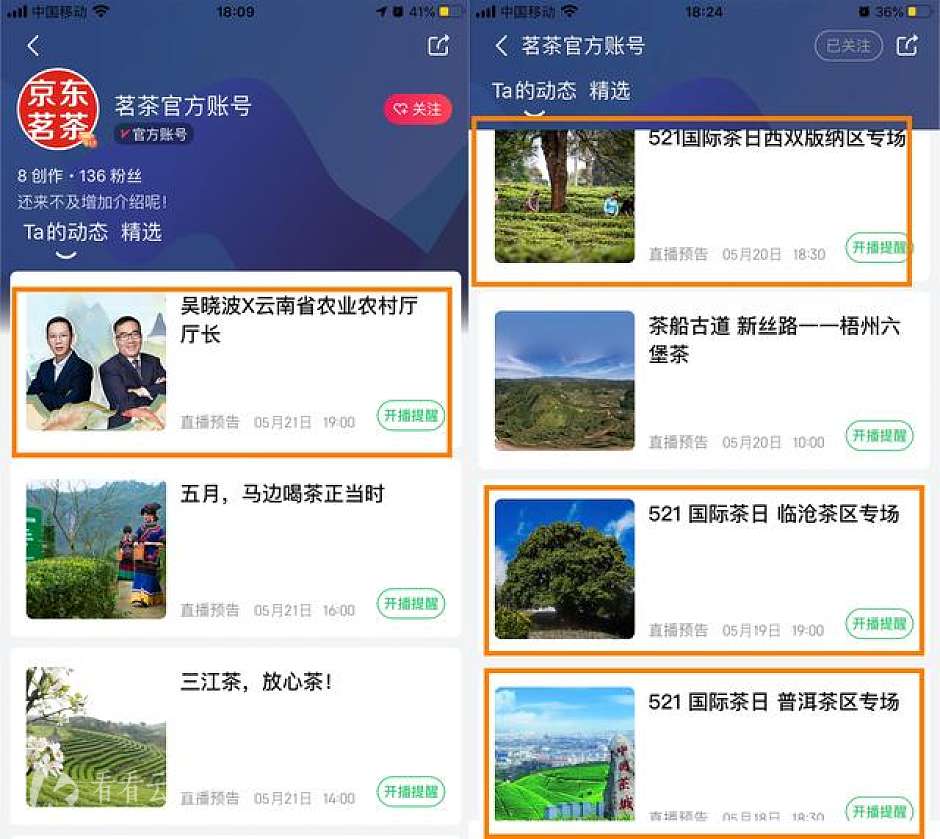Viewport: 940px width, 839px height.
Task: Enable 开播提醒 for 五月,马边喝茶正当时
Action: point(410,603)
